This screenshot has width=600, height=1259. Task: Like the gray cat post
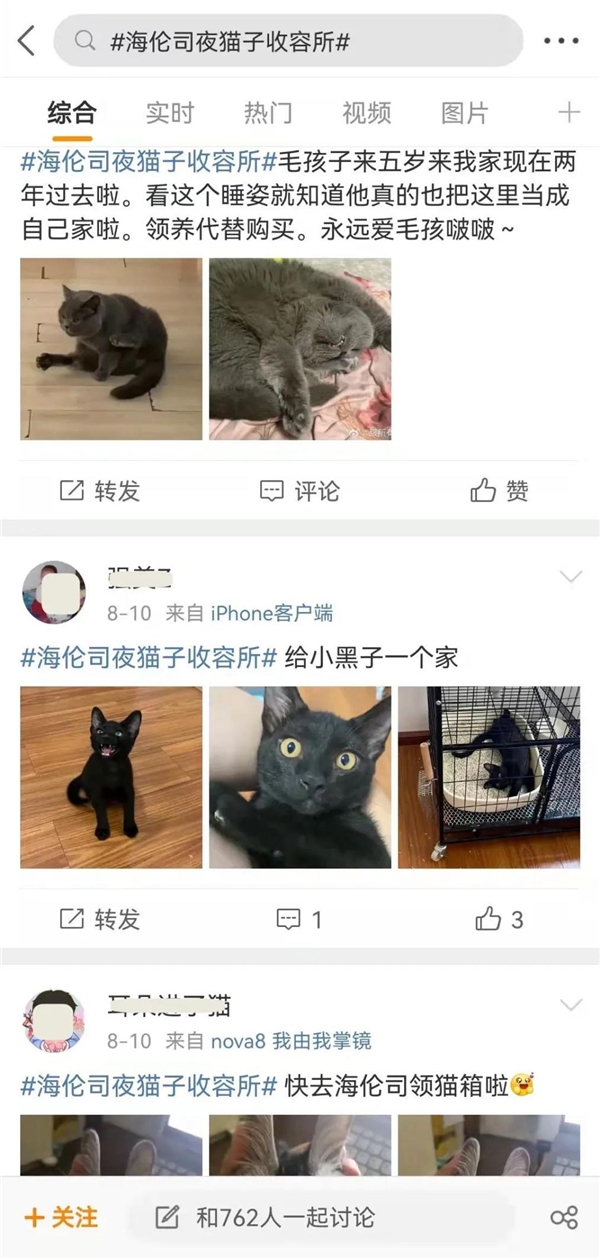point(499,491)
